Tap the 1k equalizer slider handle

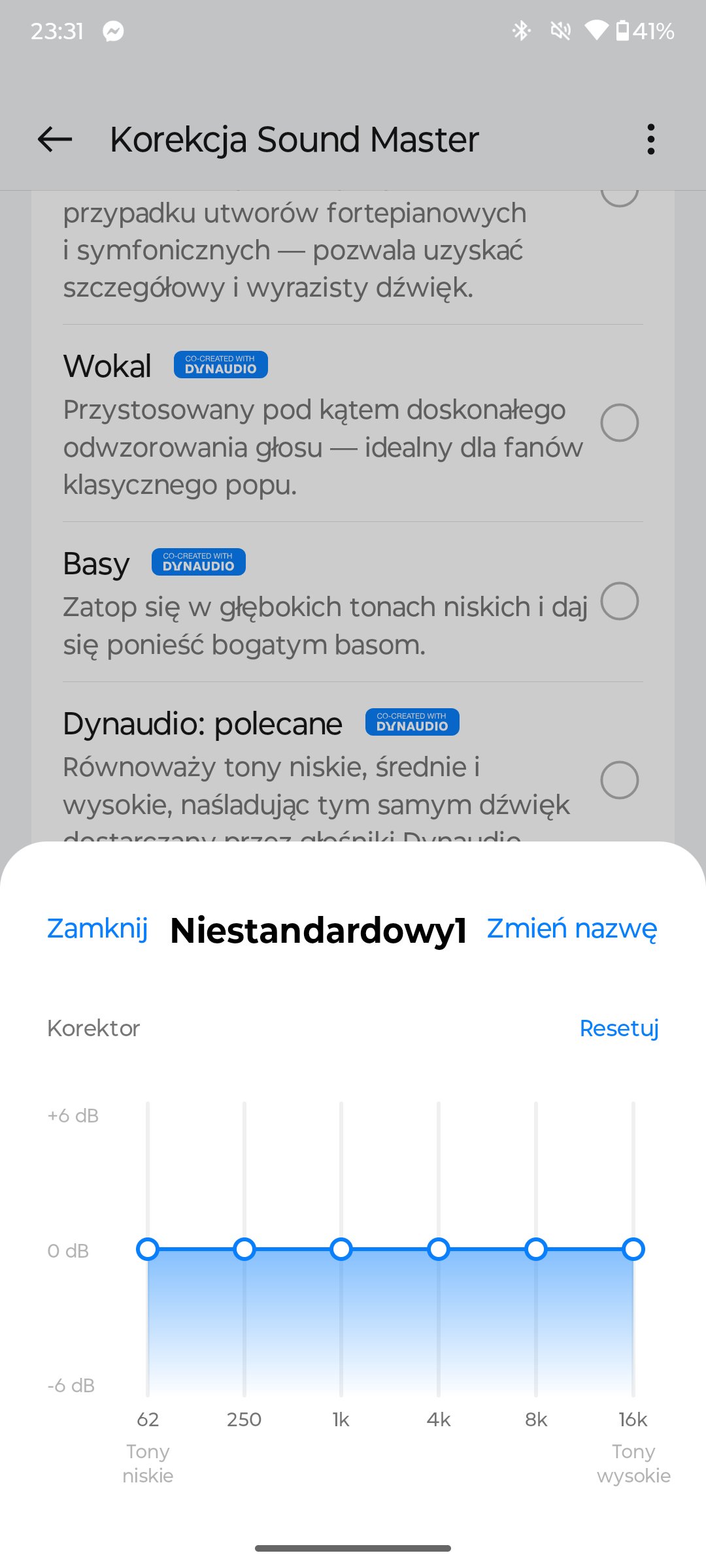pyautogui.click(x=341, y=1249)
